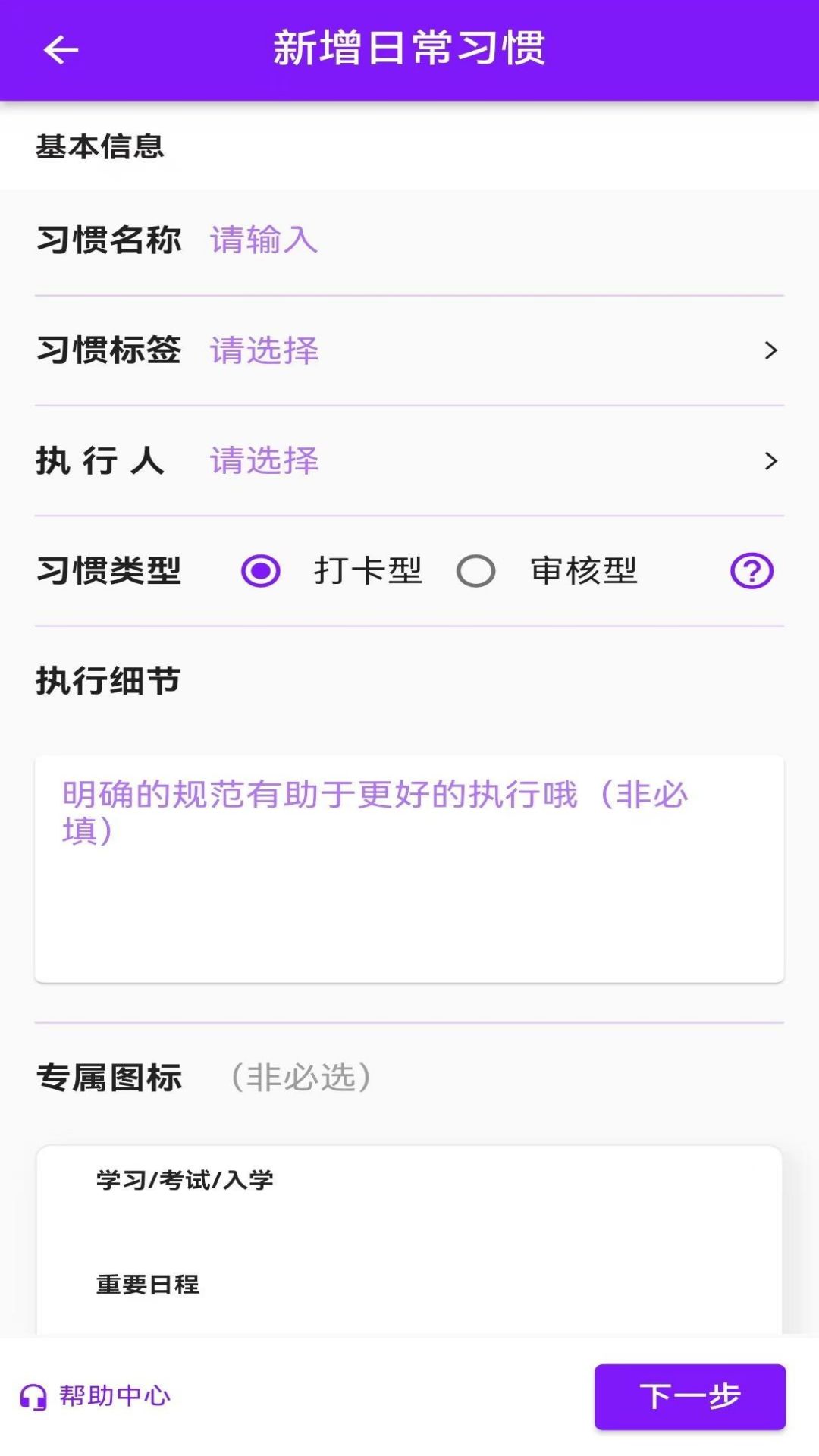Tap the back arrow to return
819x1456 pixels.
[x=59, y=49]
